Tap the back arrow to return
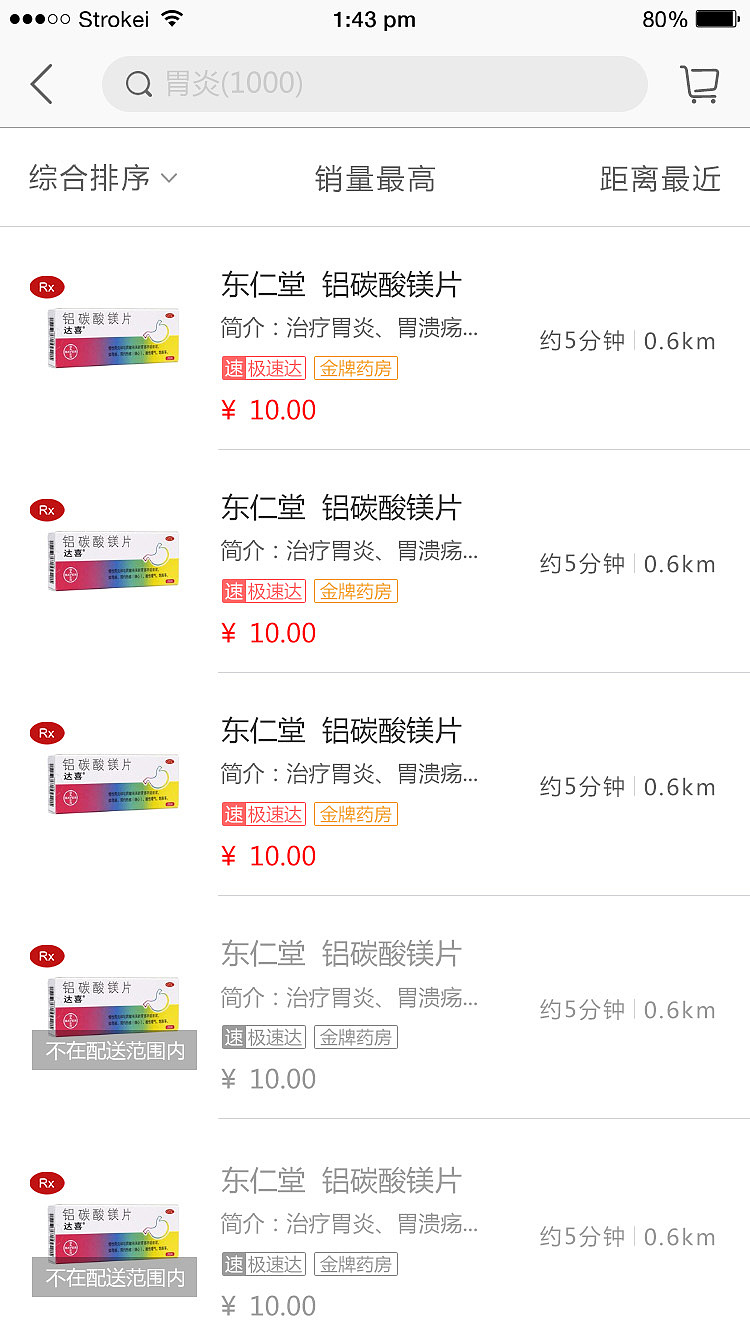This screenshot has width=750, height=1334. coord(40,84)
